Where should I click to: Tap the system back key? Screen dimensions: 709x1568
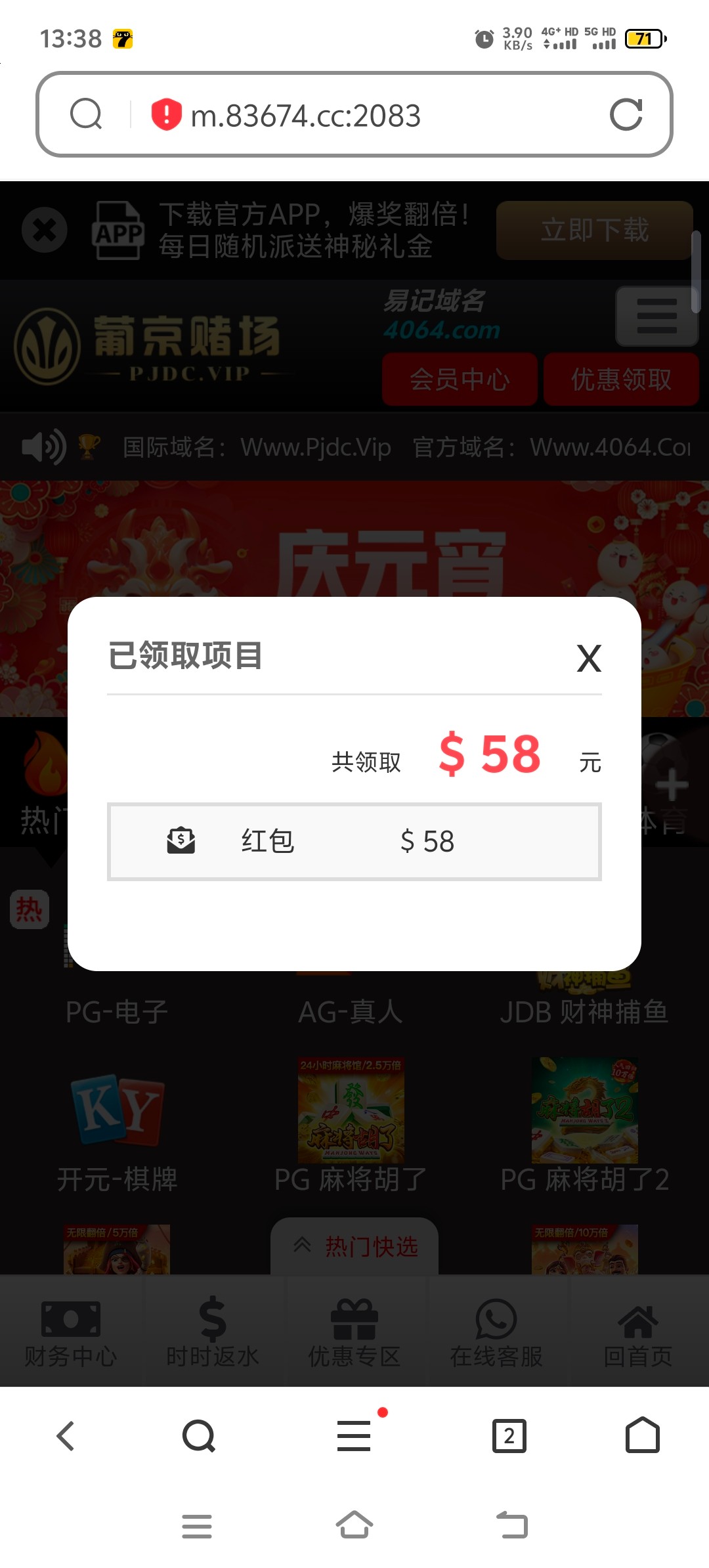tap(512, 1526)
